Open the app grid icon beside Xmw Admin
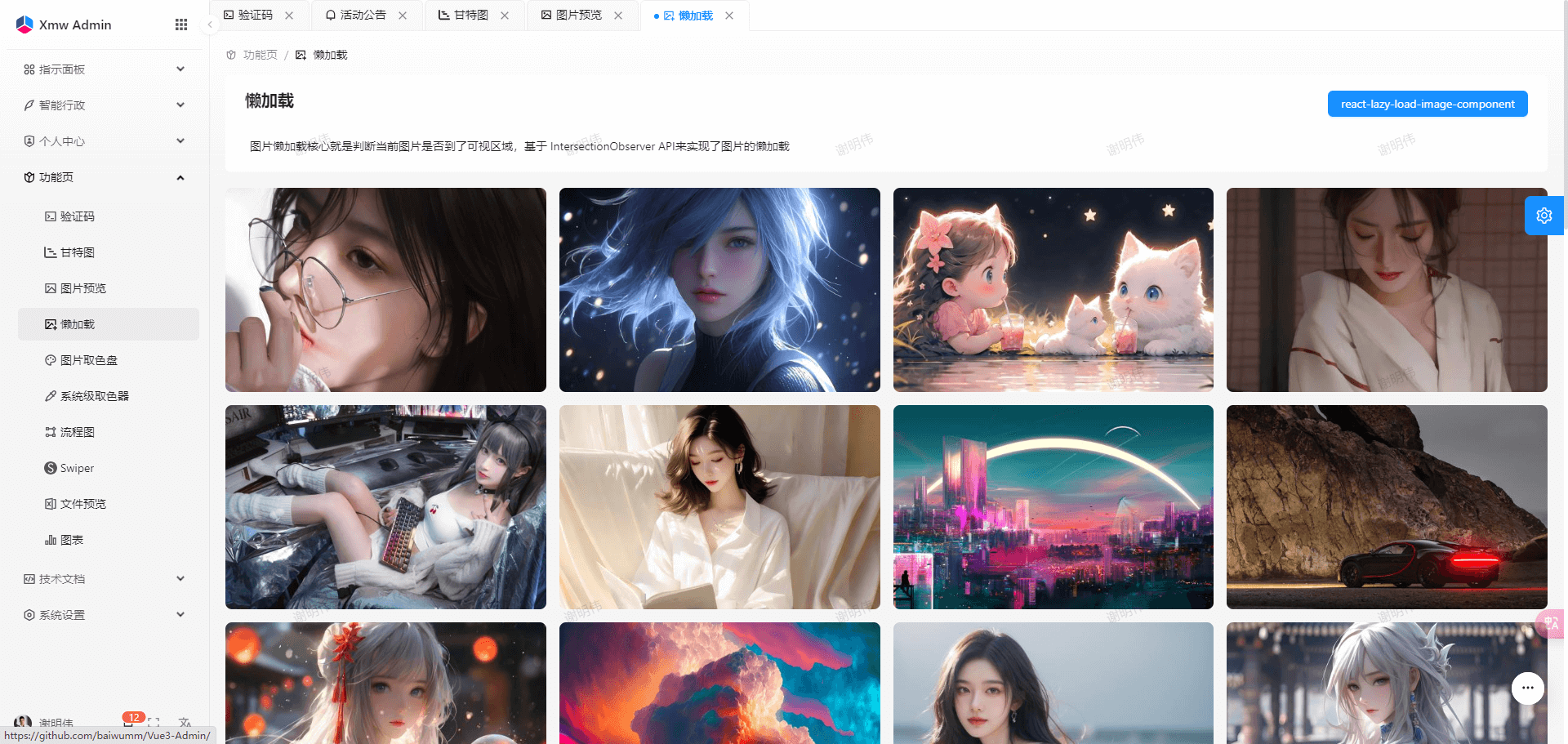The height and width of the screenshot is (744, 1568). coord(181,25)
